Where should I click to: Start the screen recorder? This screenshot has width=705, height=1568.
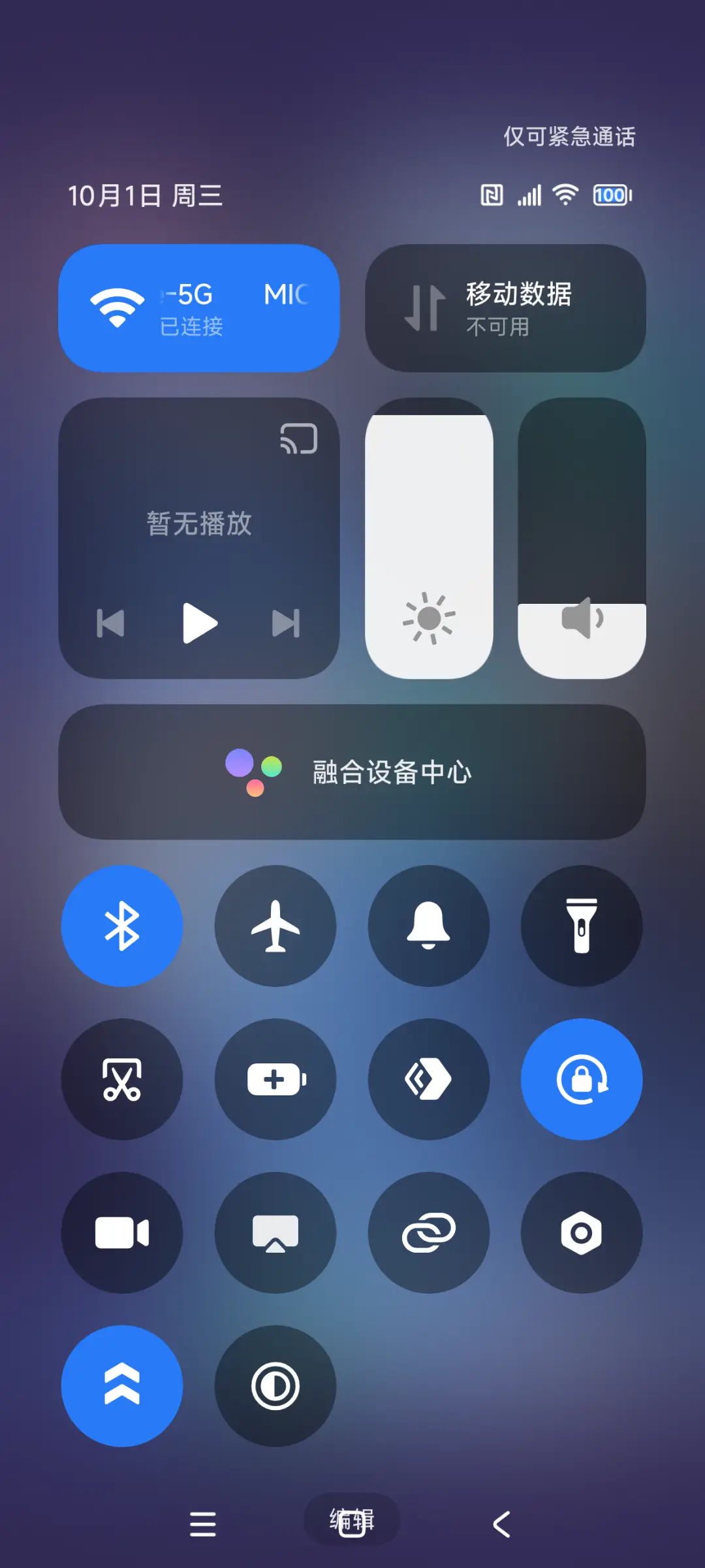click(x=122, y=1232)
